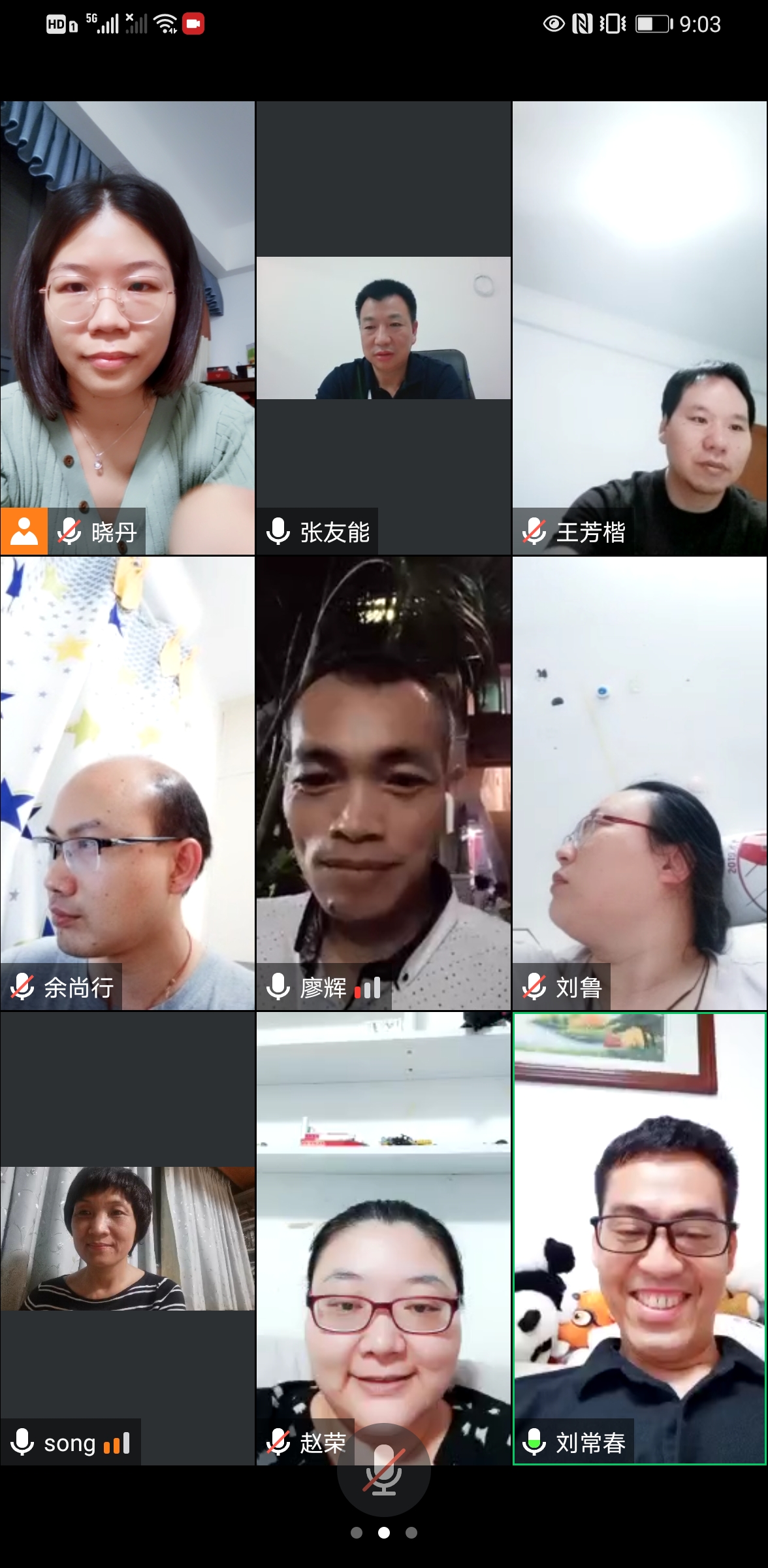The image size is (768, 1568).
Task: Select 廖辉's video tile
Action: [x=383, y=783]
